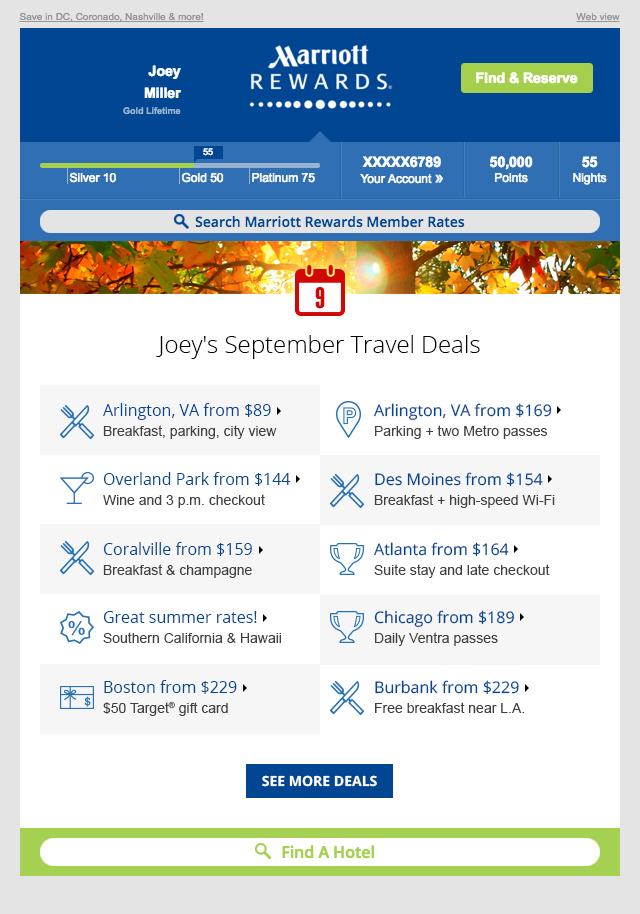View Boston from $229 deal
The image size is (640, 914).
tap(170, 688)
